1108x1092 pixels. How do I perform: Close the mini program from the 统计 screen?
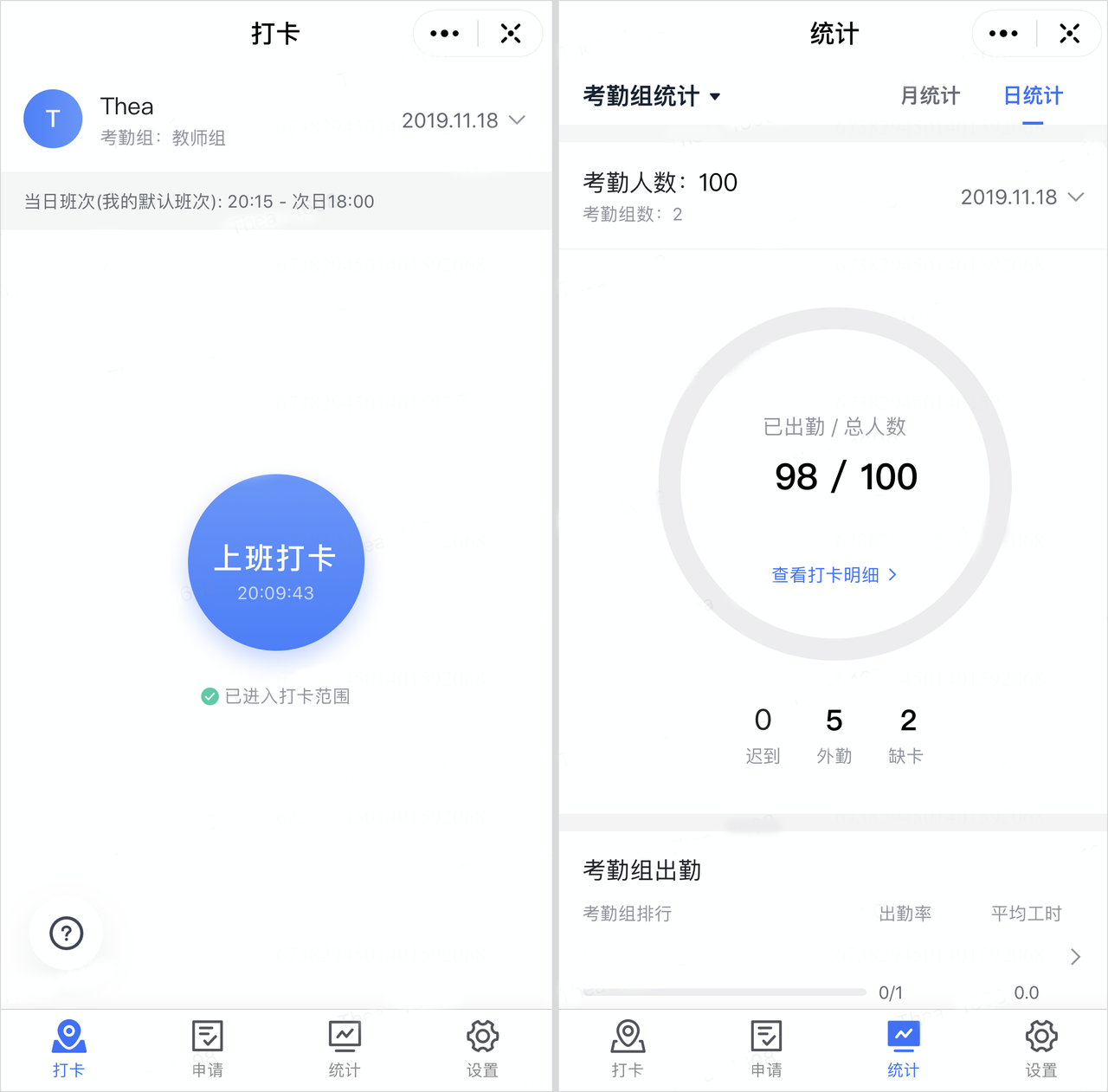tap(1070, 34)
